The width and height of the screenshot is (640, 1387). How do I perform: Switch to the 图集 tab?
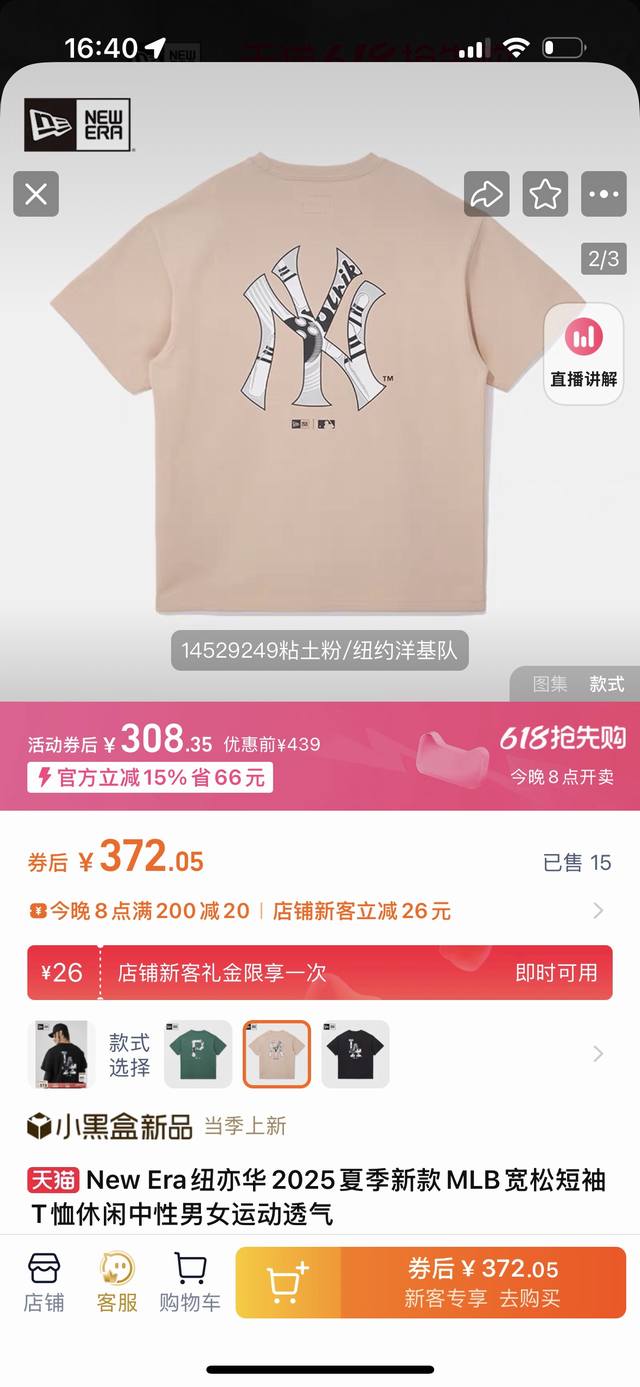[x=549, y=684]
